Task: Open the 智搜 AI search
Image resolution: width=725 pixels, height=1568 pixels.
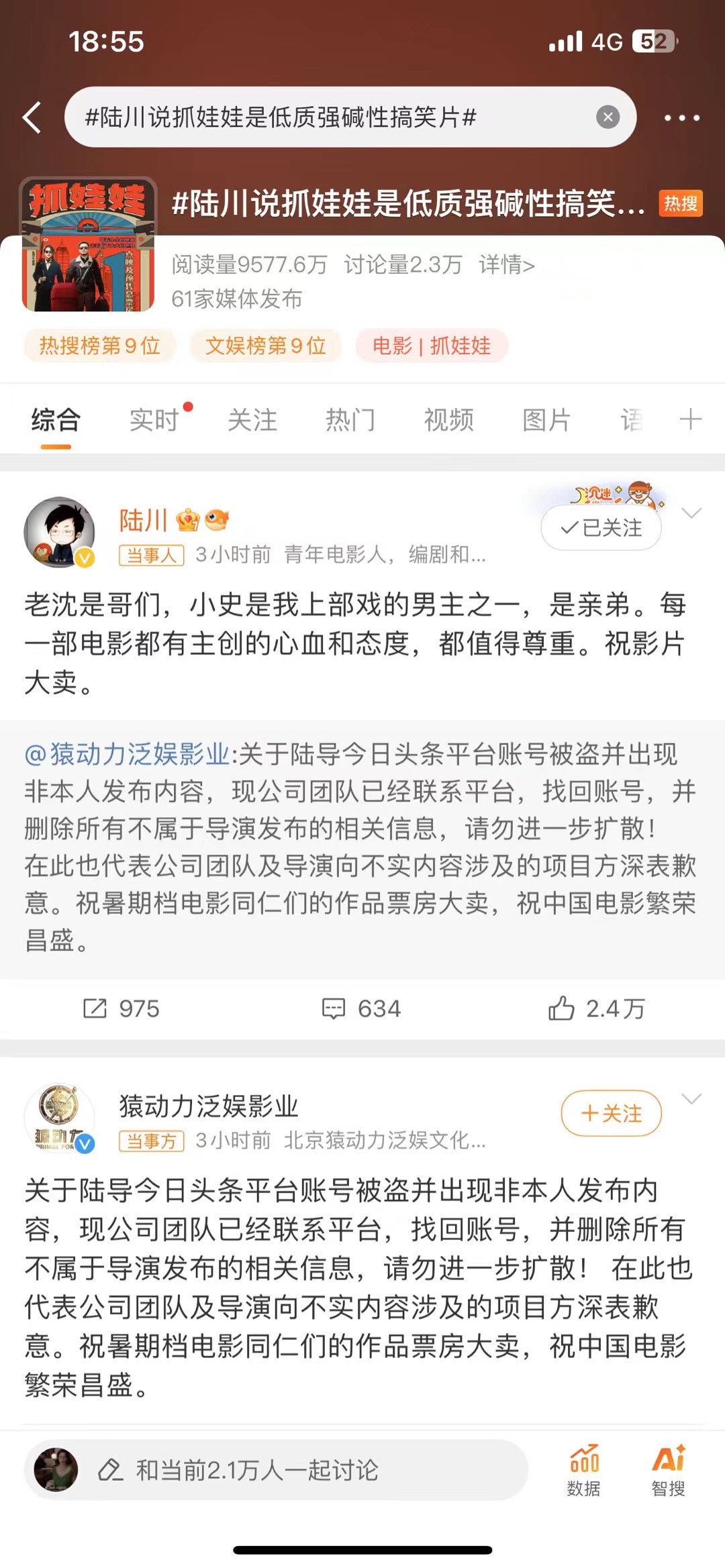Action: [668, 1471]
